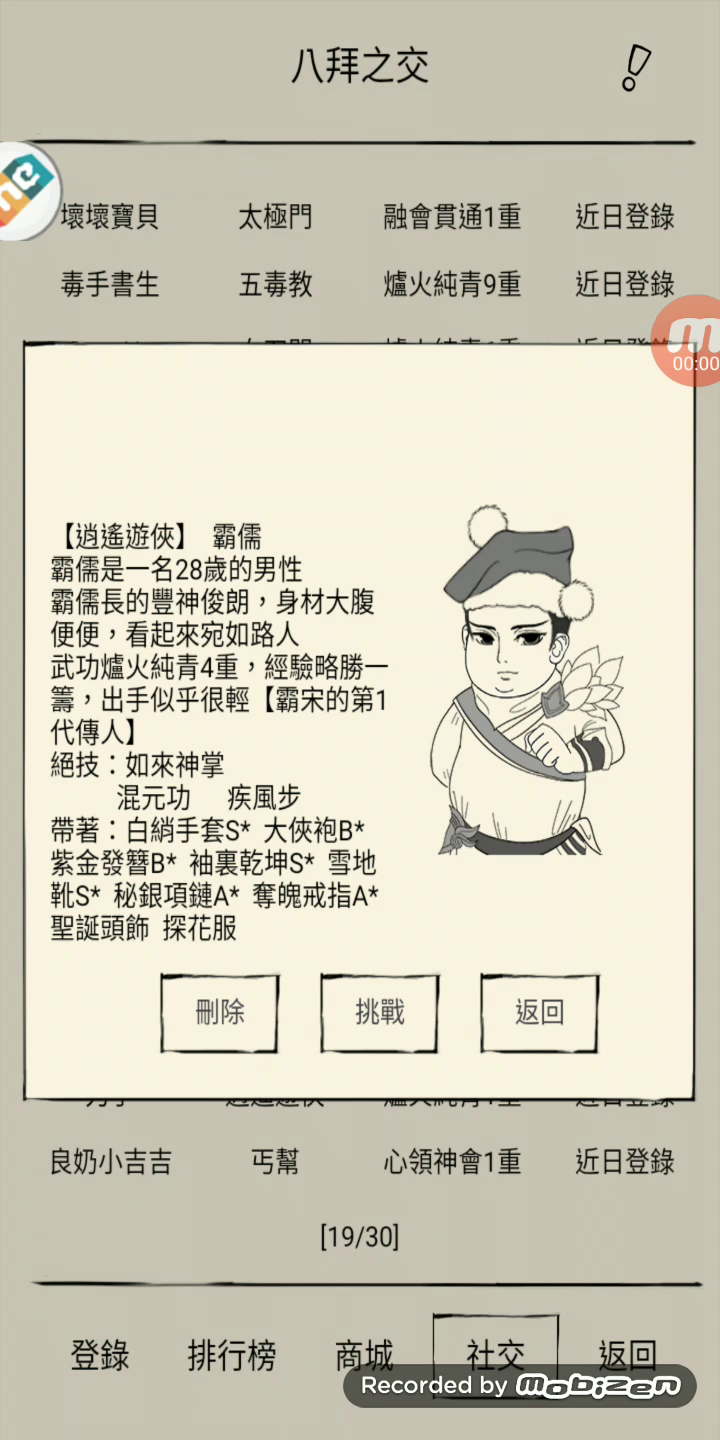Viewport: 720px width, 1440px height.
Task: Open the exclamation mark info icon
Action: pyautogui.click(x=635, y=68)
